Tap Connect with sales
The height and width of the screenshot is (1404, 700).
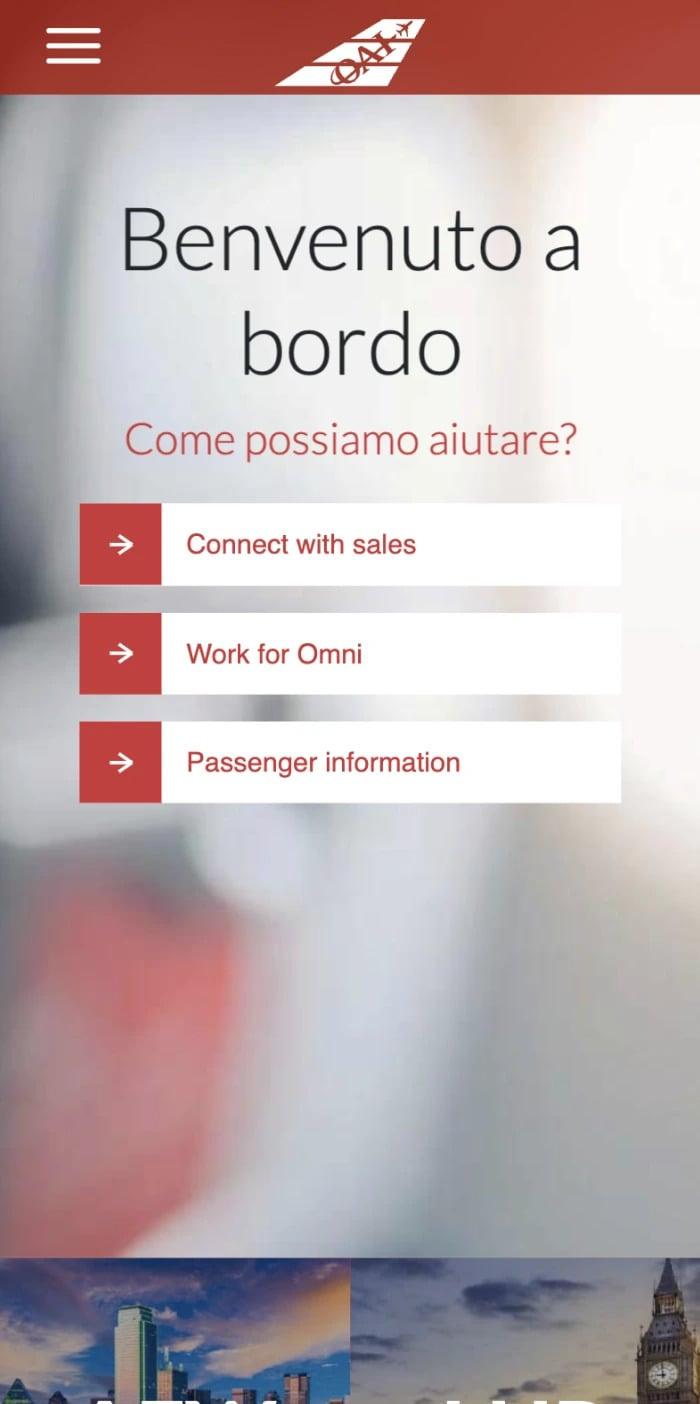click(x=350, y=544)
